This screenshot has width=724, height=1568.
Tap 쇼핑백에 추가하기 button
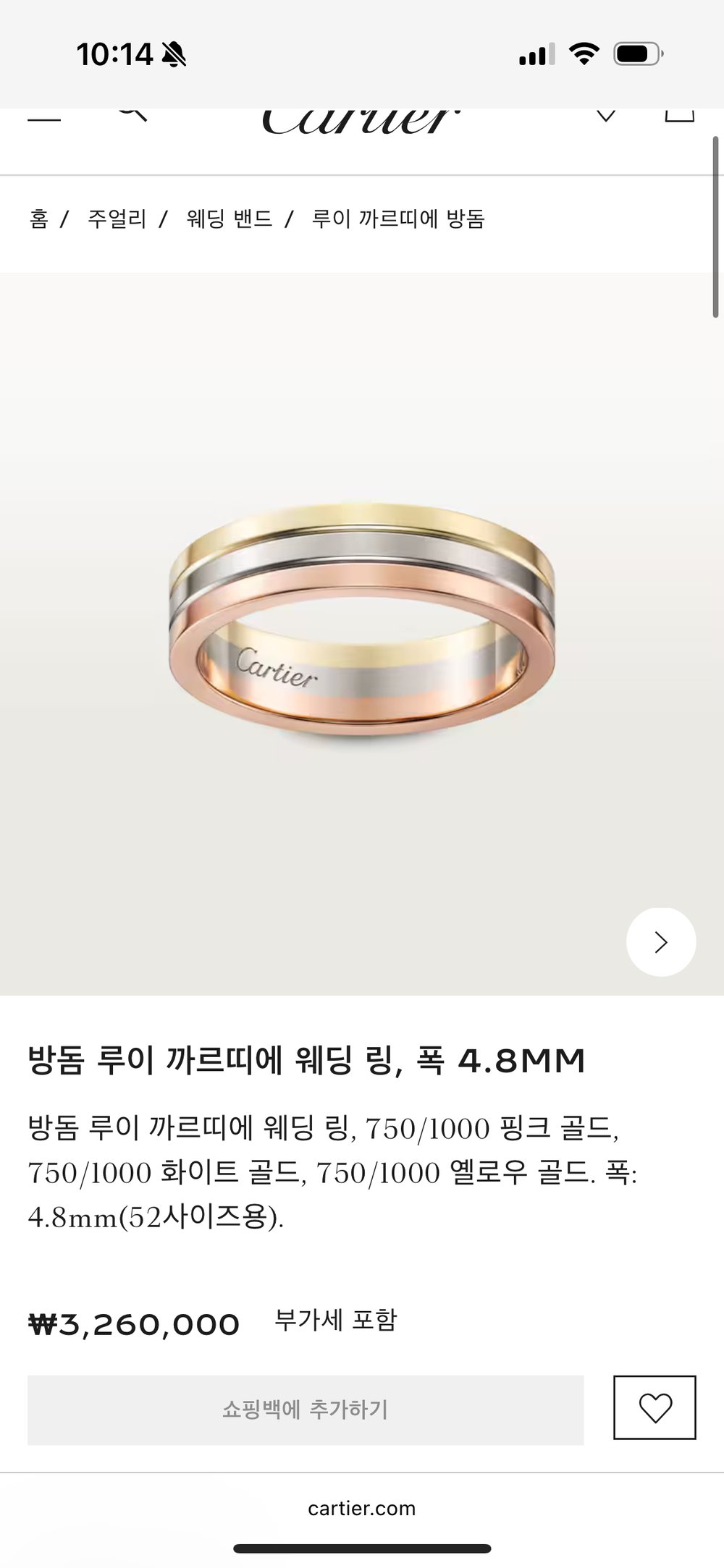coord(305,1410)
